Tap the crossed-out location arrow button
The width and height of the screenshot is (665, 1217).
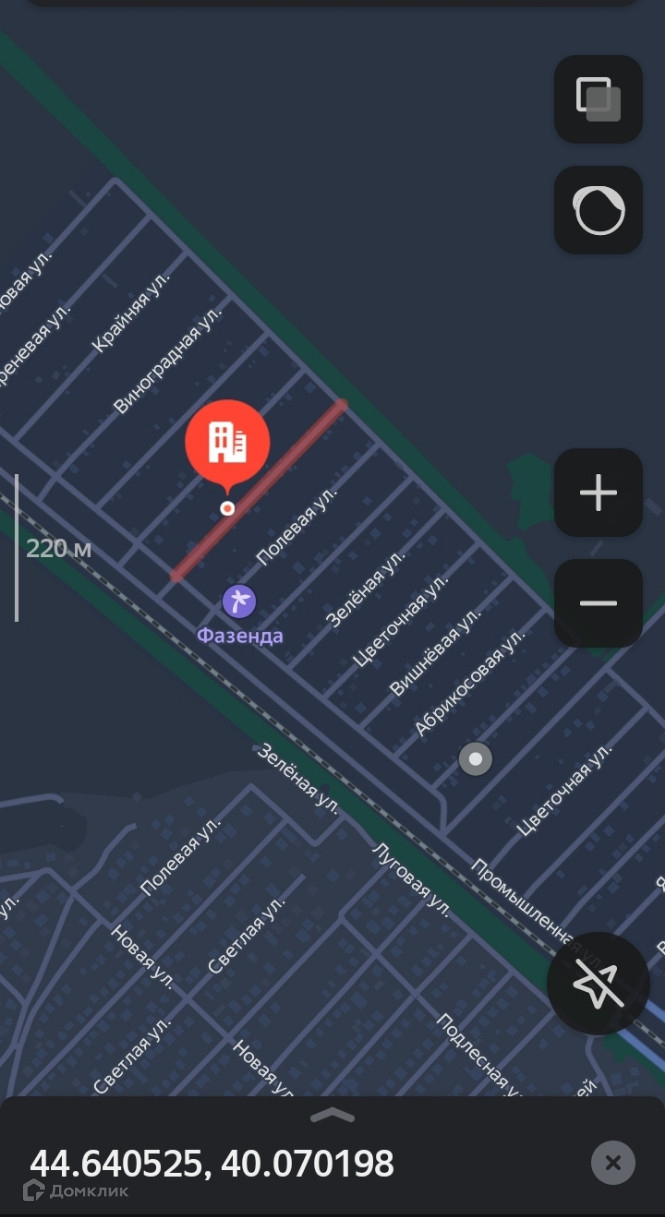click(x=599, y=984)
